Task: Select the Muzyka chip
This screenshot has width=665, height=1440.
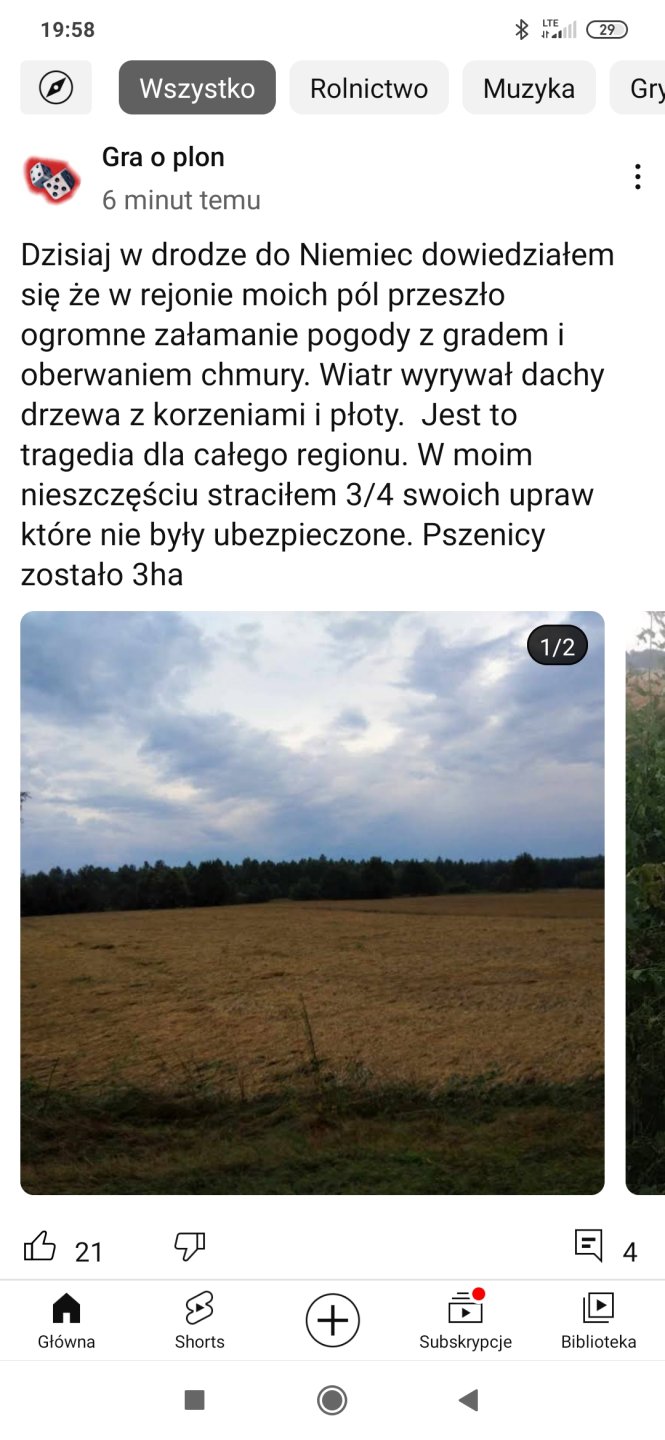Action: (x=528, y=88)
